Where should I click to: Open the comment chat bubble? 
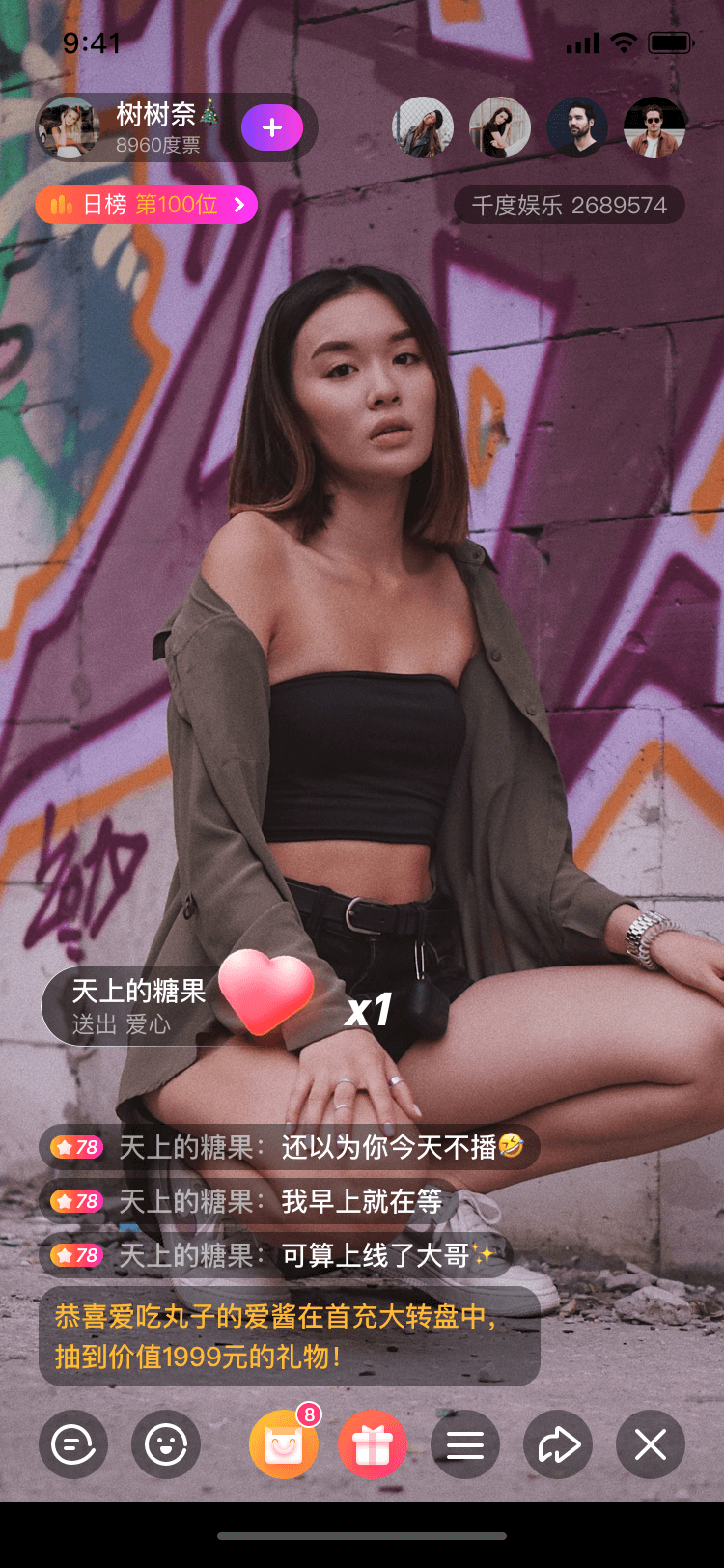pos(73,1445)
